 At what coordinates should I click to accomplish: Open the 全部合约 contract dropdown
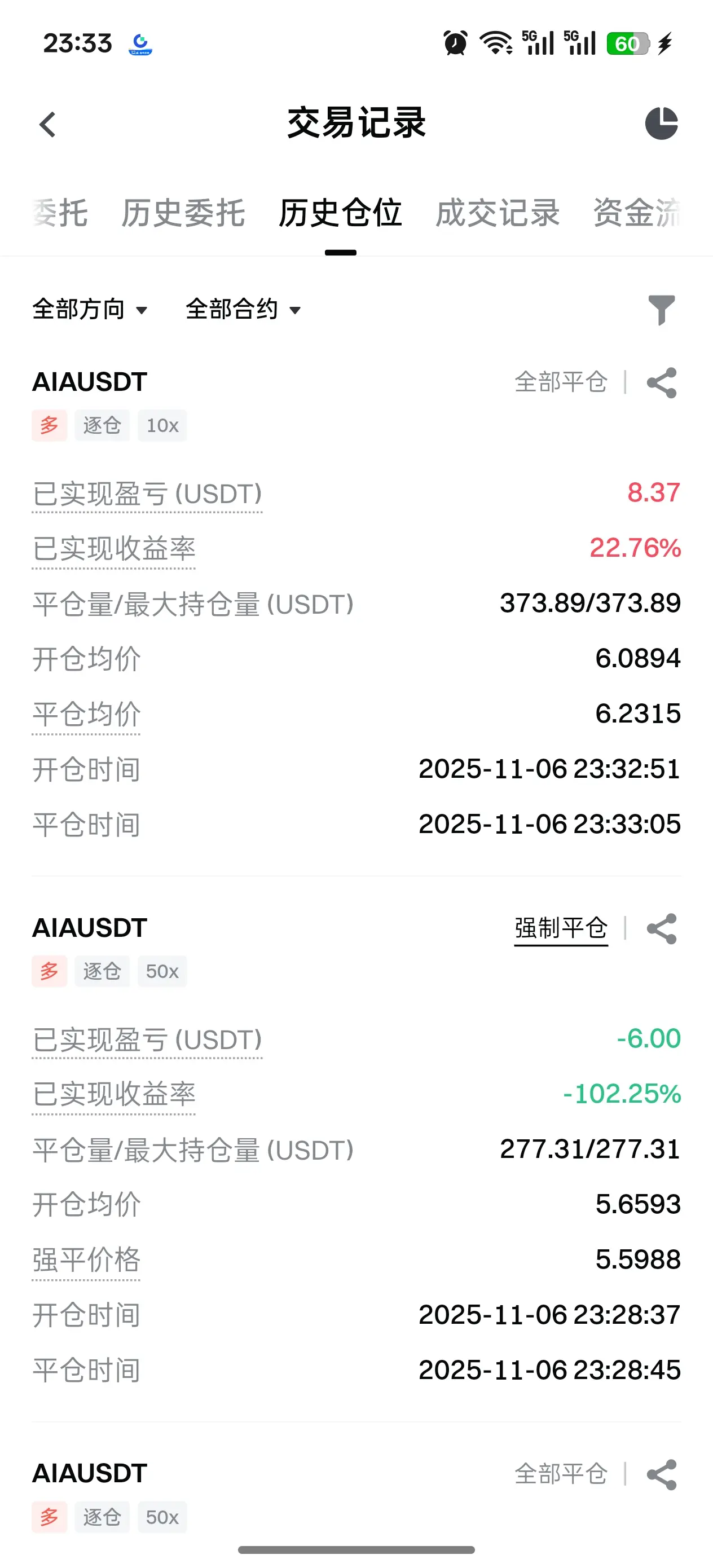243,309
